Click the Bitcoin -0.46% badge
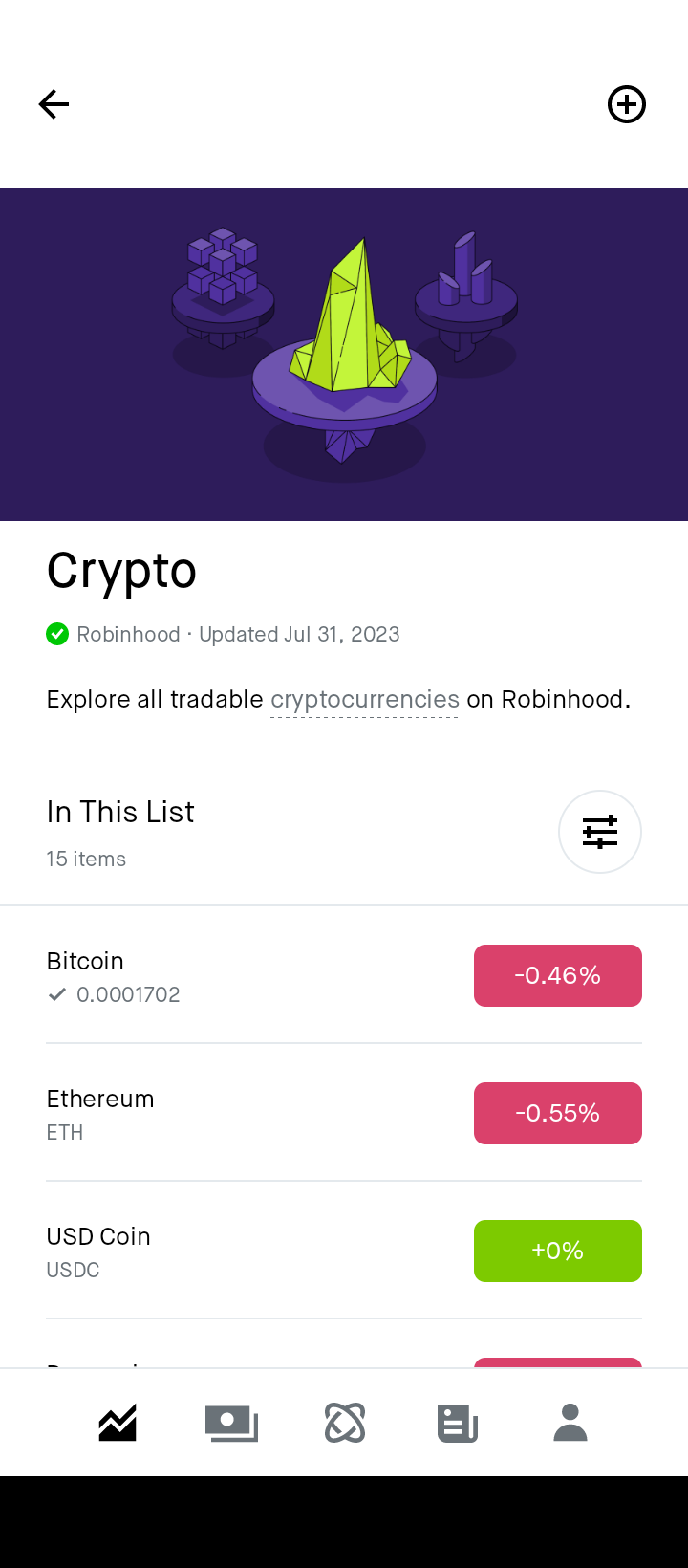This screenshot has height=1568, width=688. [557, 975]
